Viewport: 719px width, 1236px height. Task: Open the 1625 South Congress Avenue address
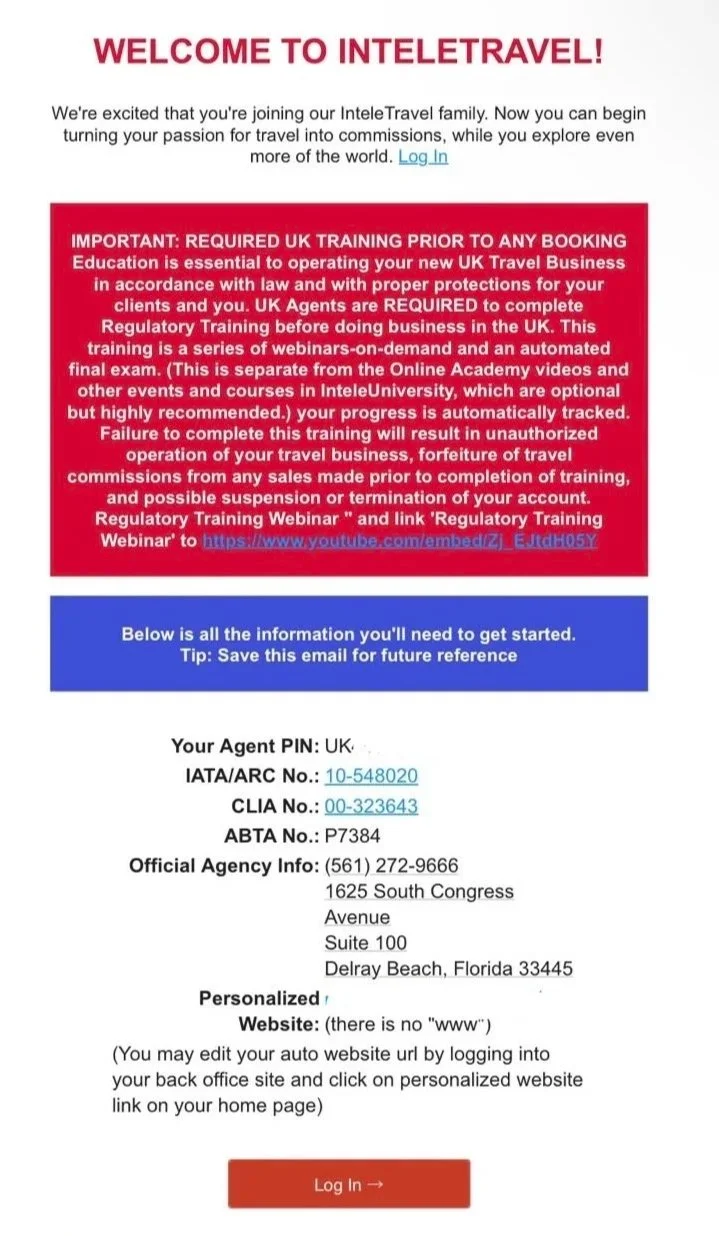click(x=419, y=904)
